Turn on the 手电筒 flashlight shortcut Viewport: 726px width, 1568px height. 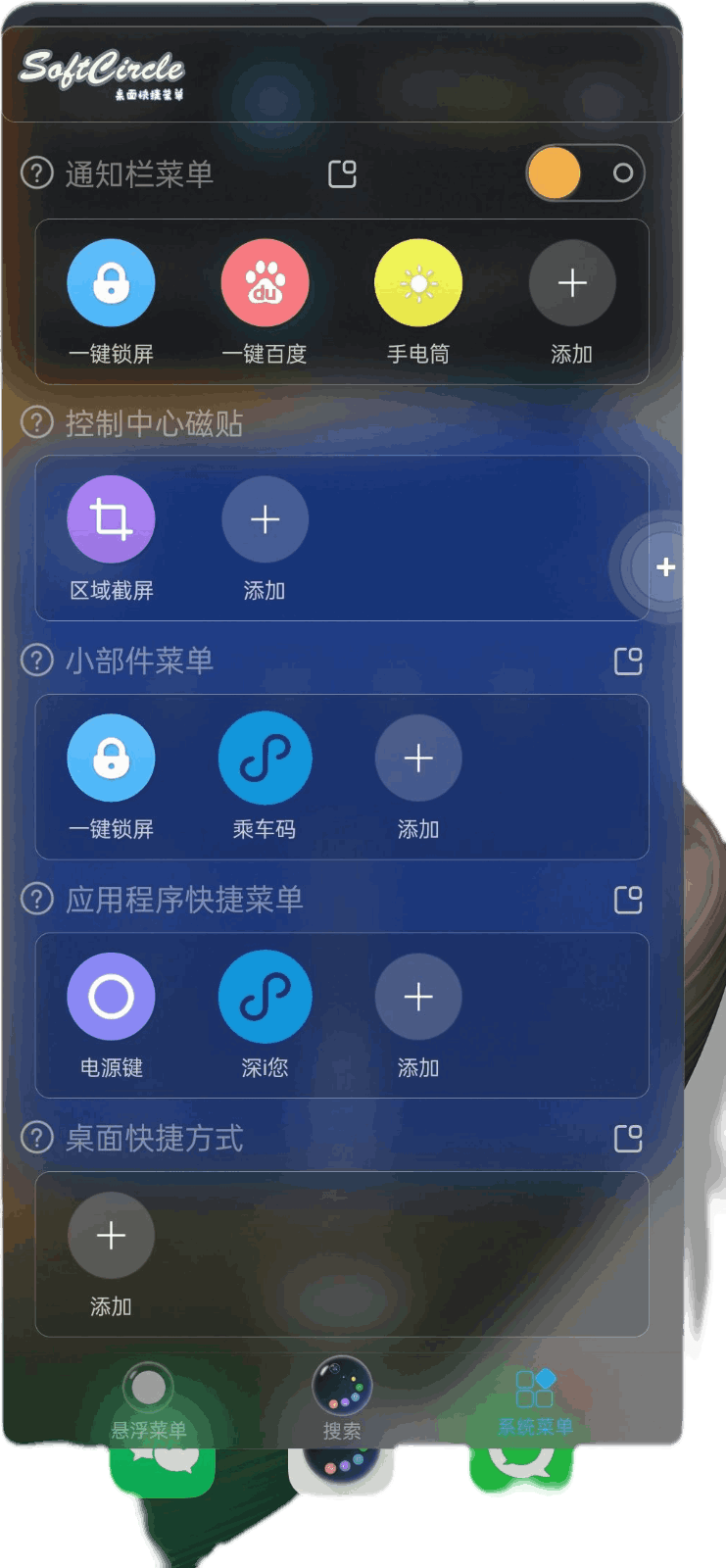[x=418, y=281]
